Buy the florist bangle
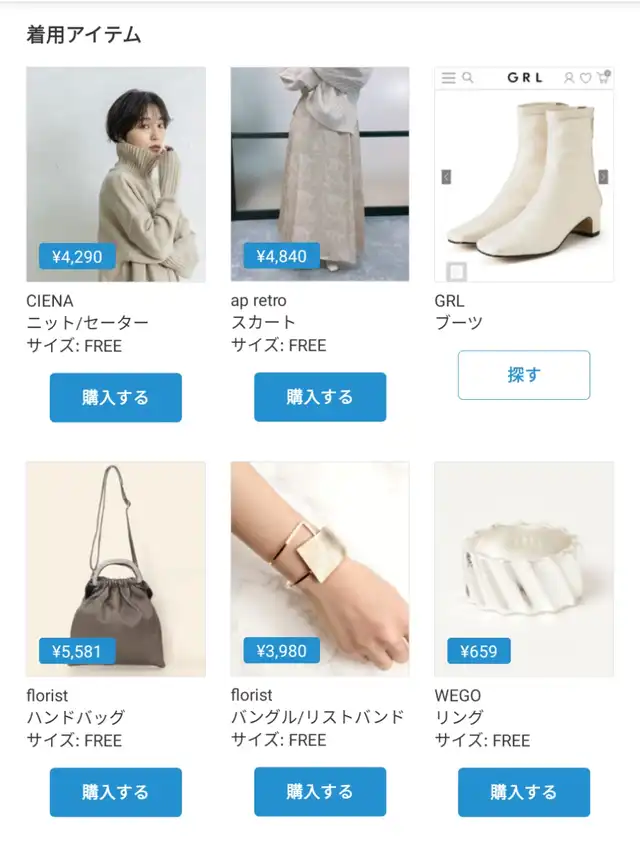640x846 pixels. pos(320,792)
